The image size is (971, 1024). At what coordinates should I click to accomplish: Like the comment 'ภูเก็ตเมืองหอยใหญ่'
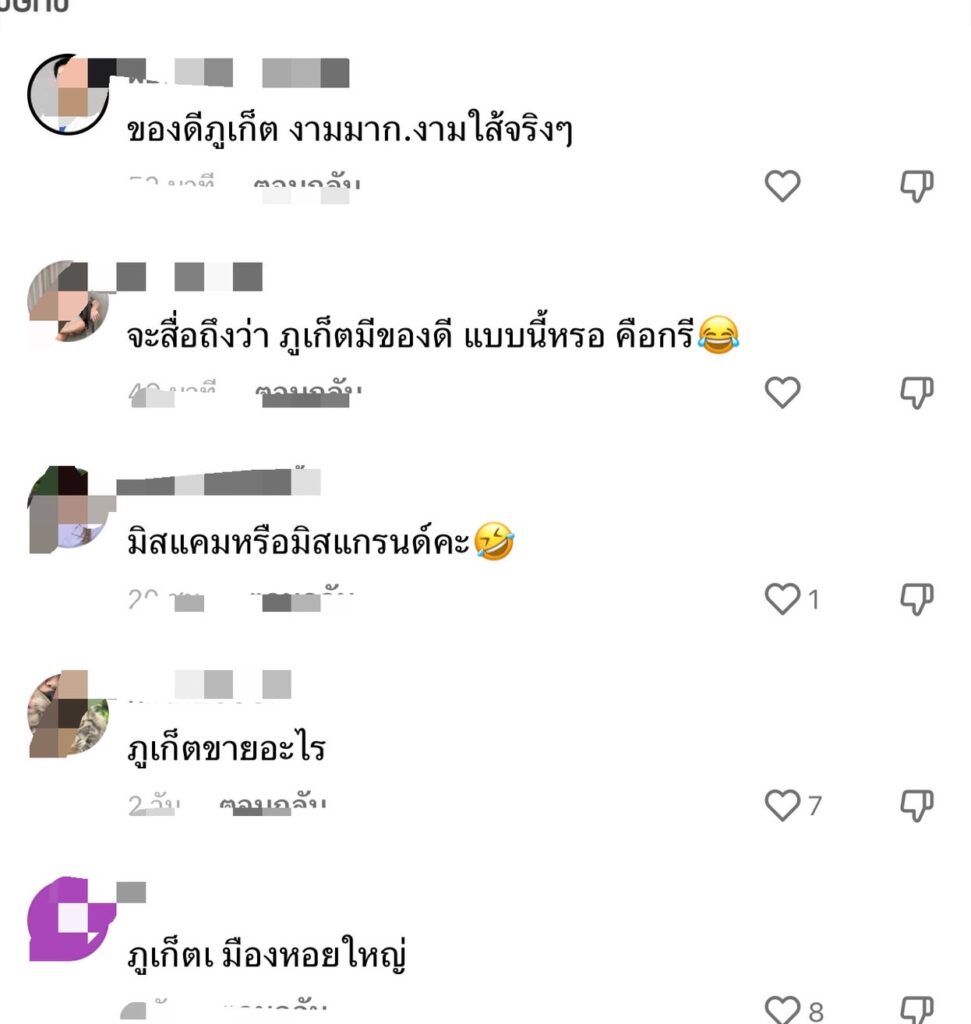tap(782, 1009)
